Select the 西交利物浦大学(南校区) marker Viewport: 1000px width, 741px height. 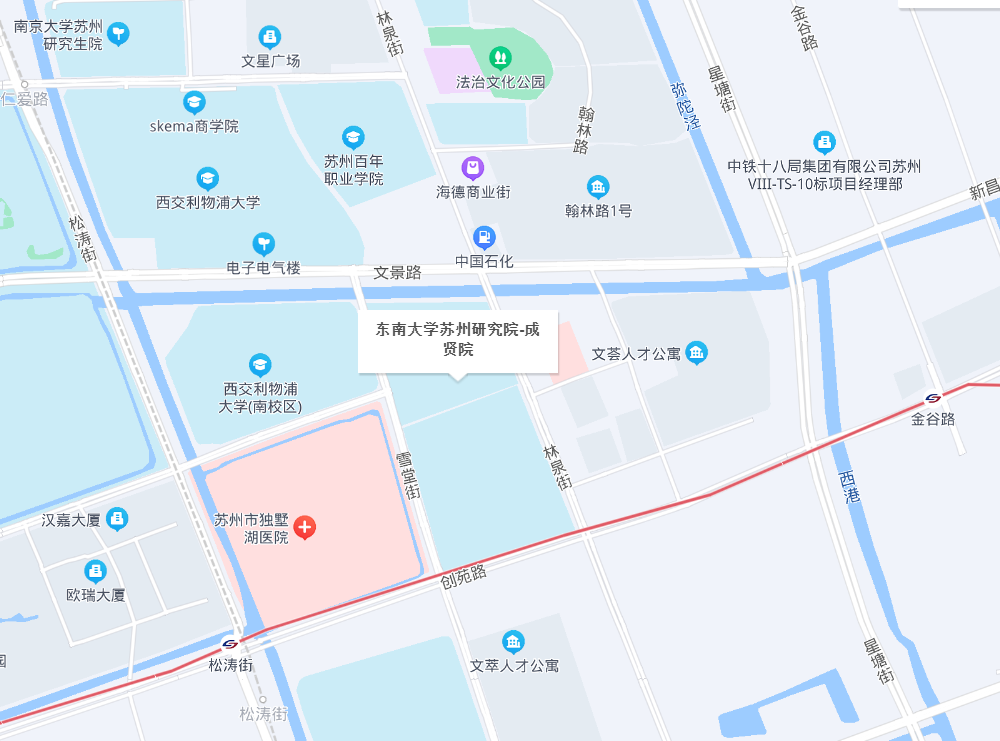tap(260, 364)
